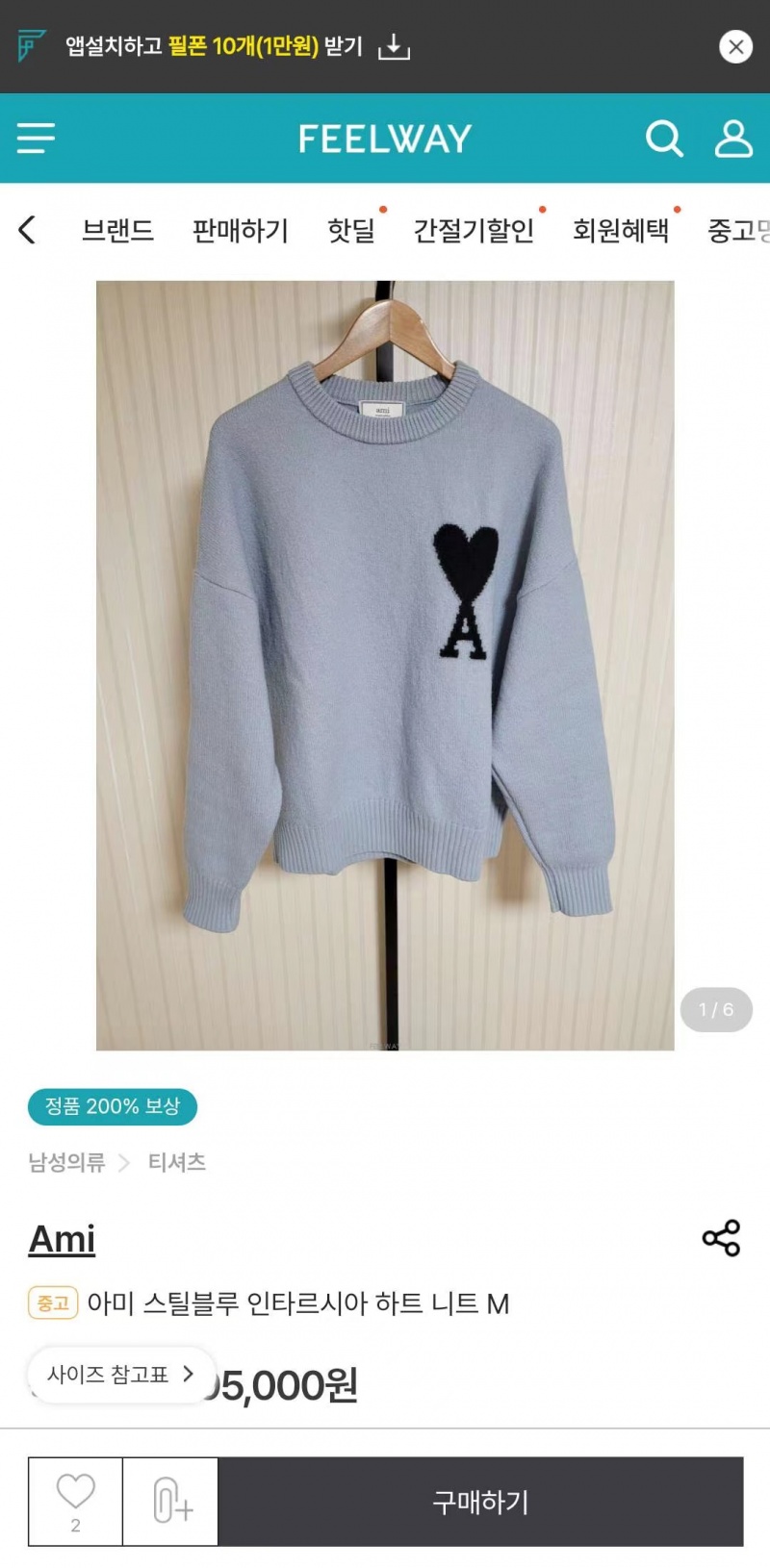Share this product

point(721,1238)
